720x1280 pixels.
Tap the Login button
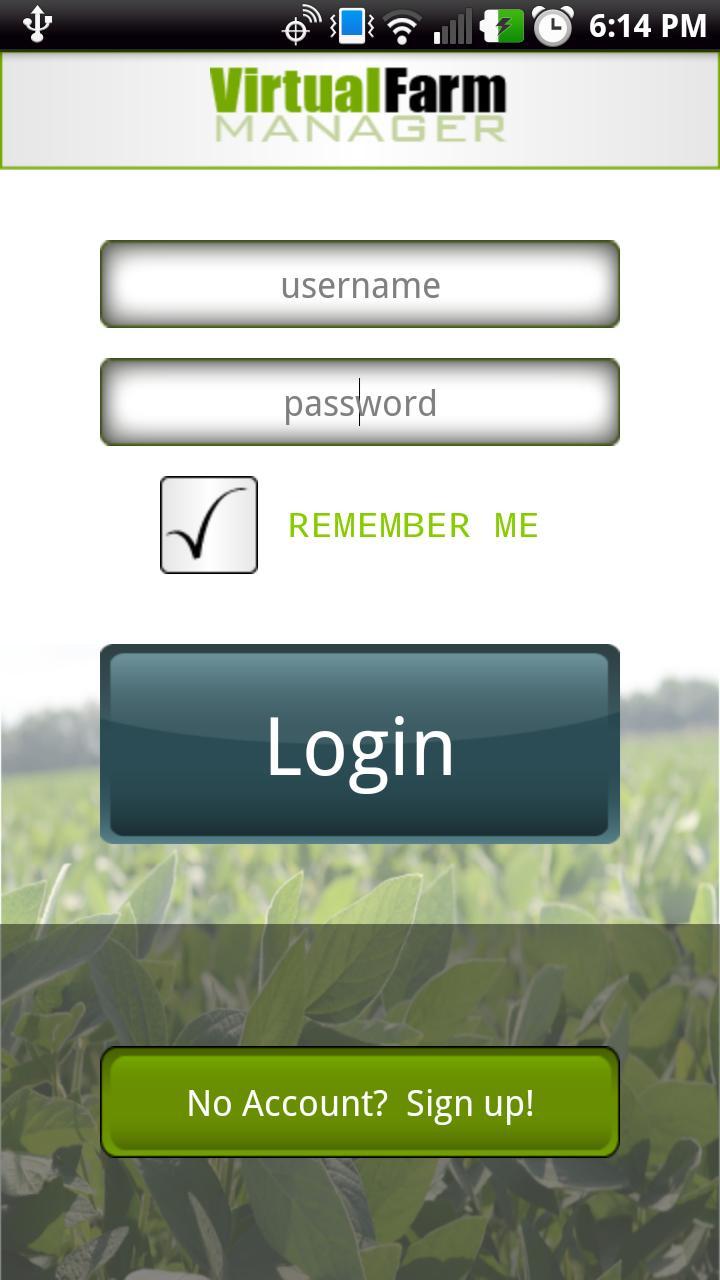coord(360,744)
